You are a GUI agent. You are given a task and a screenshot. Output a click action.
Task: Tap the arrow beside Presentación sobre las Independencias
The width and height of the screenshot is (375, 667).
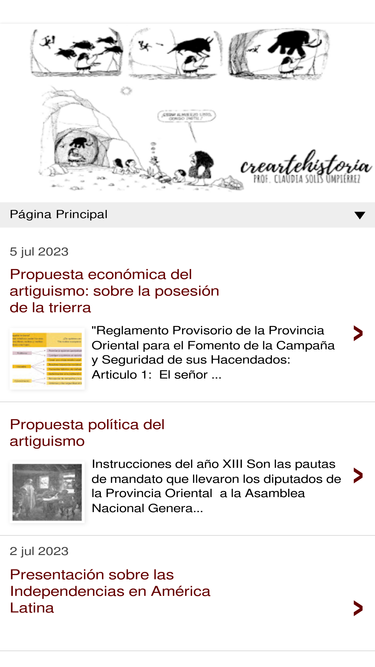tap(358, 608)
